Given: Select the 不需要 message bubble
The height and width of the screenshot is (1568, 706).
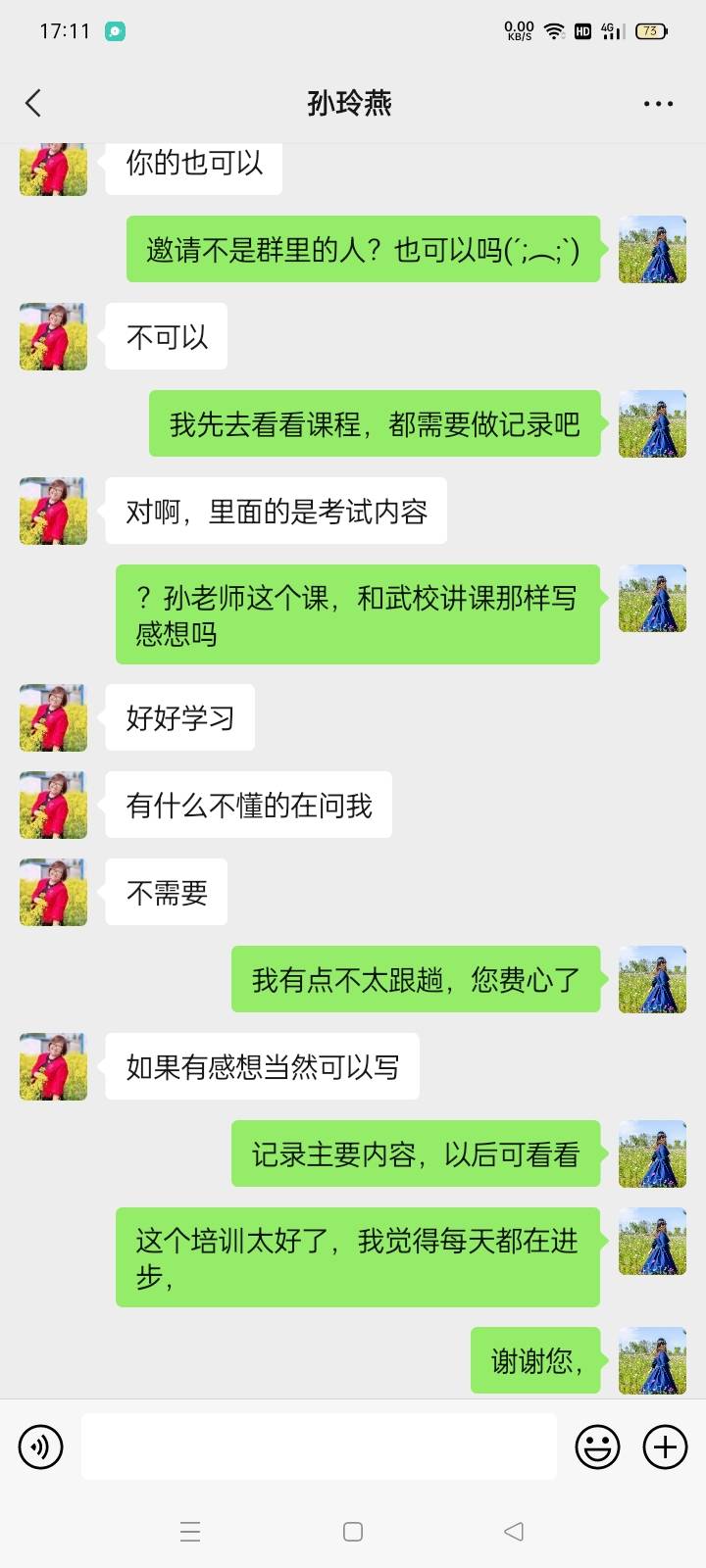Looking at the screenshot, I should click(x=165, y=892).
